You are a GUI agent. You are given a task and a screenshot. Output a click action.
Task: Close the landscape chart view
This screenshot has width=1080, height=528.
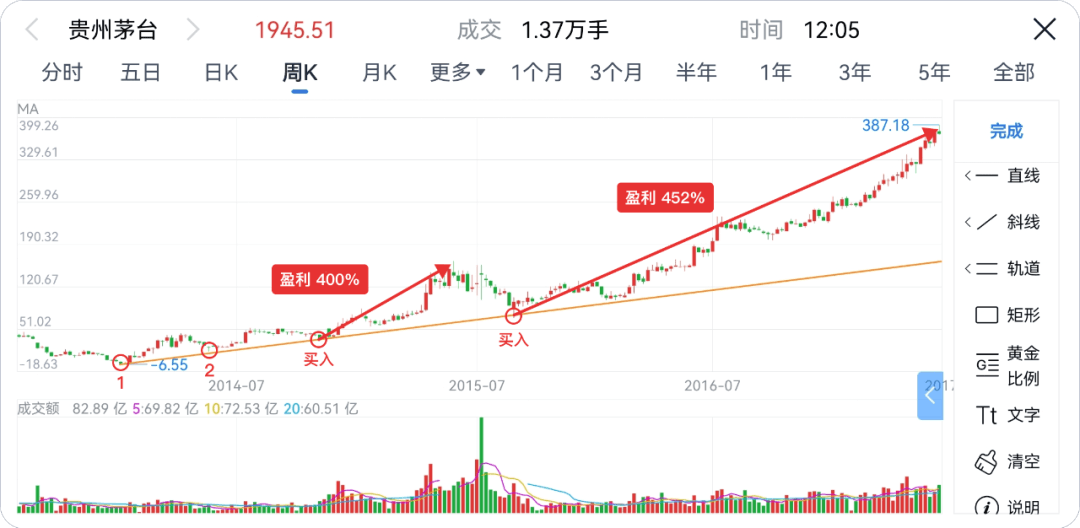(1044, 29)
